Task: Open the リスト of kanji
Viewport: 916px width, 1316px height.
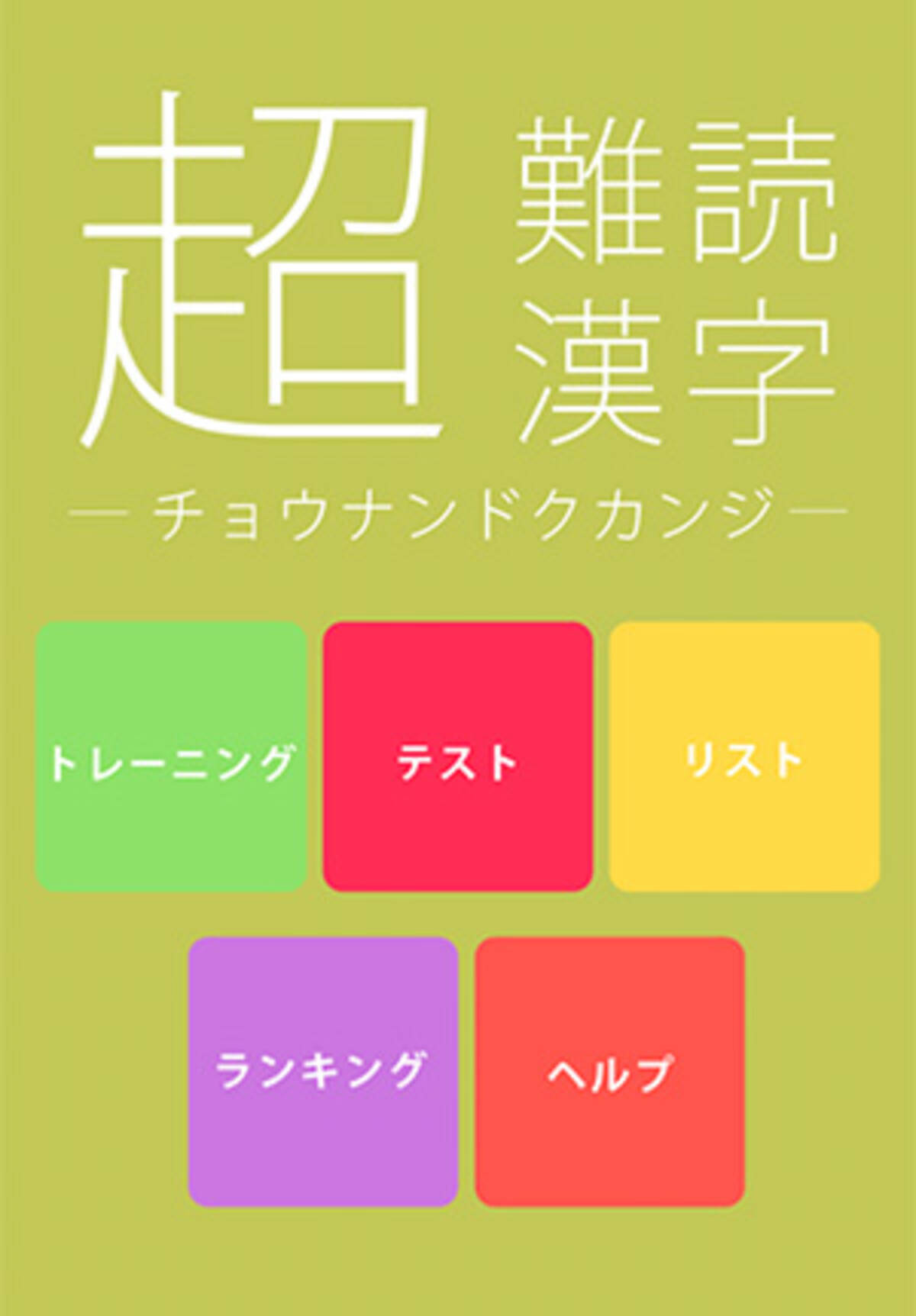Action: (744, 756)
